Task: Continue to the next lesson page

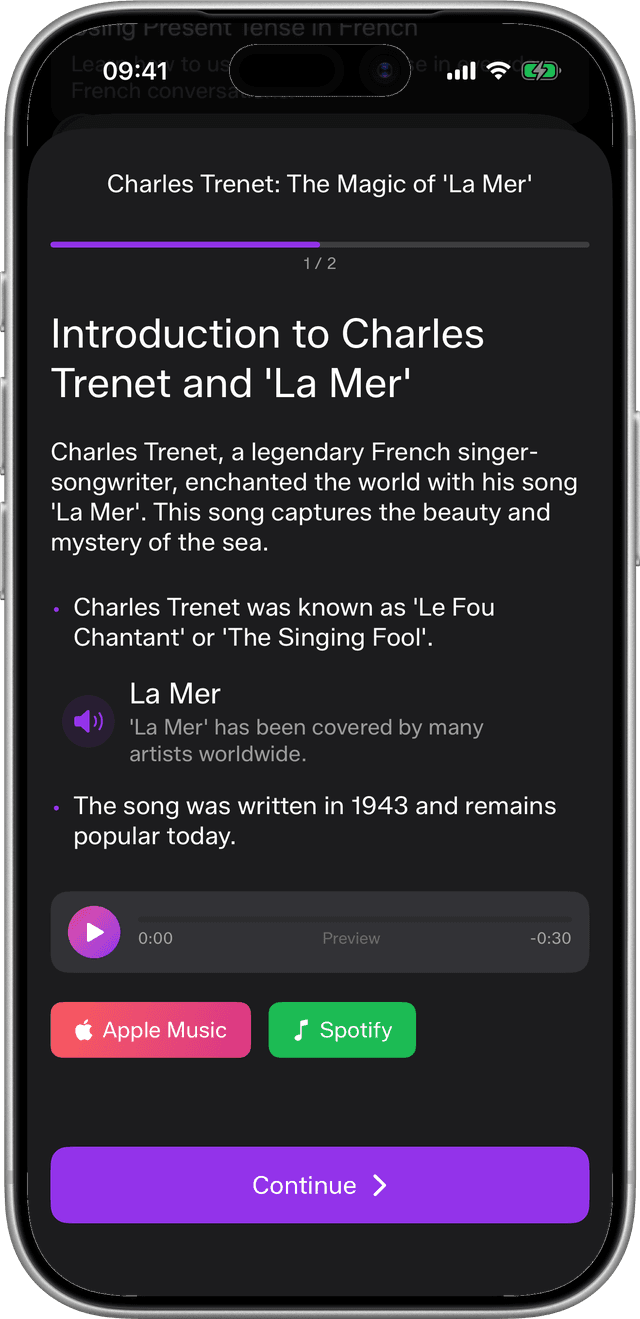Action: coord(320,1185)
